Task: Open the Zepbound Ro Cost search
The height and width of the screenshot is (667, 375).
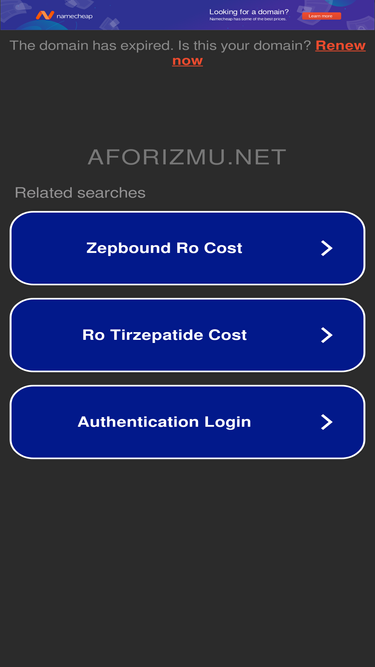Action: point(188,248)
